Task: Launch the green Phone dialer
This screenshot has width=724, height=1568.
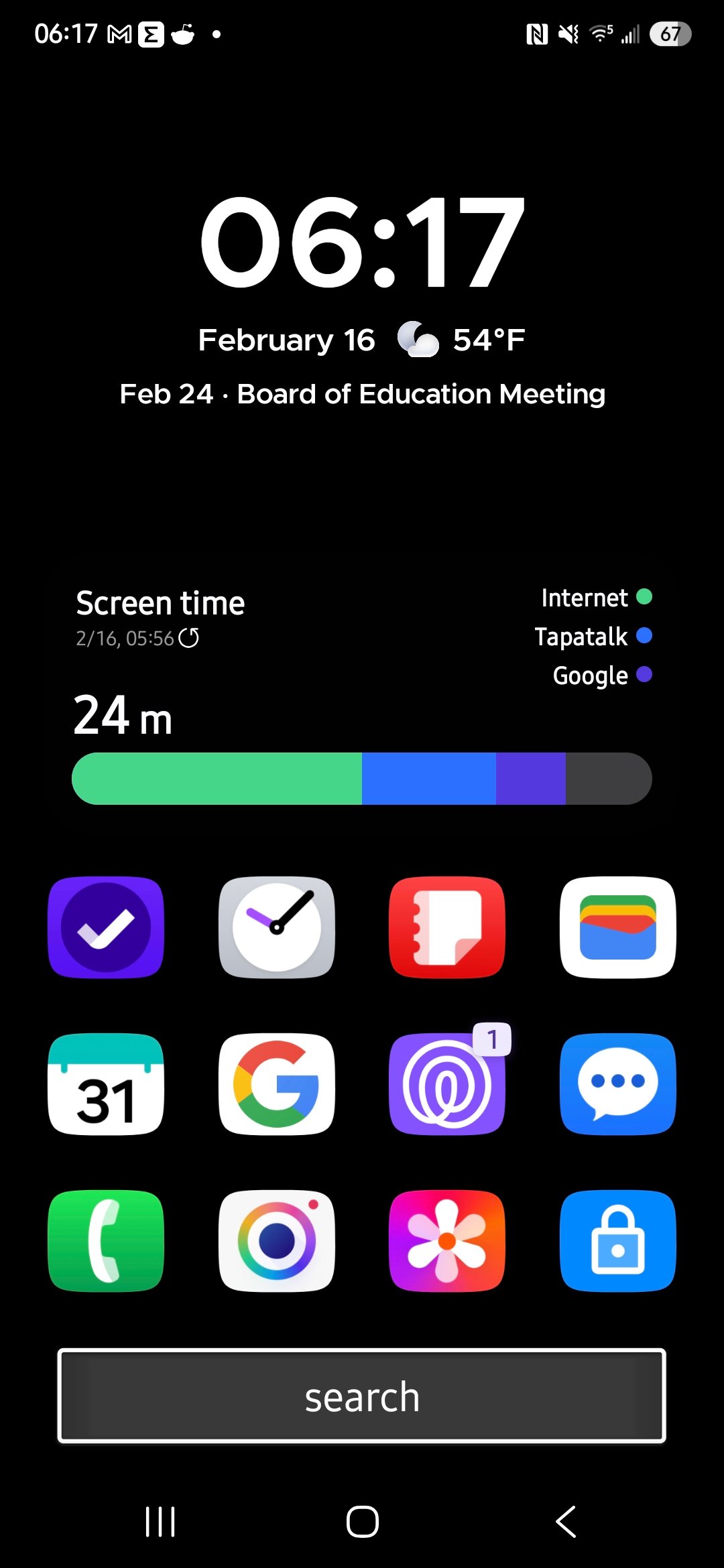Action: [106, 1241]
